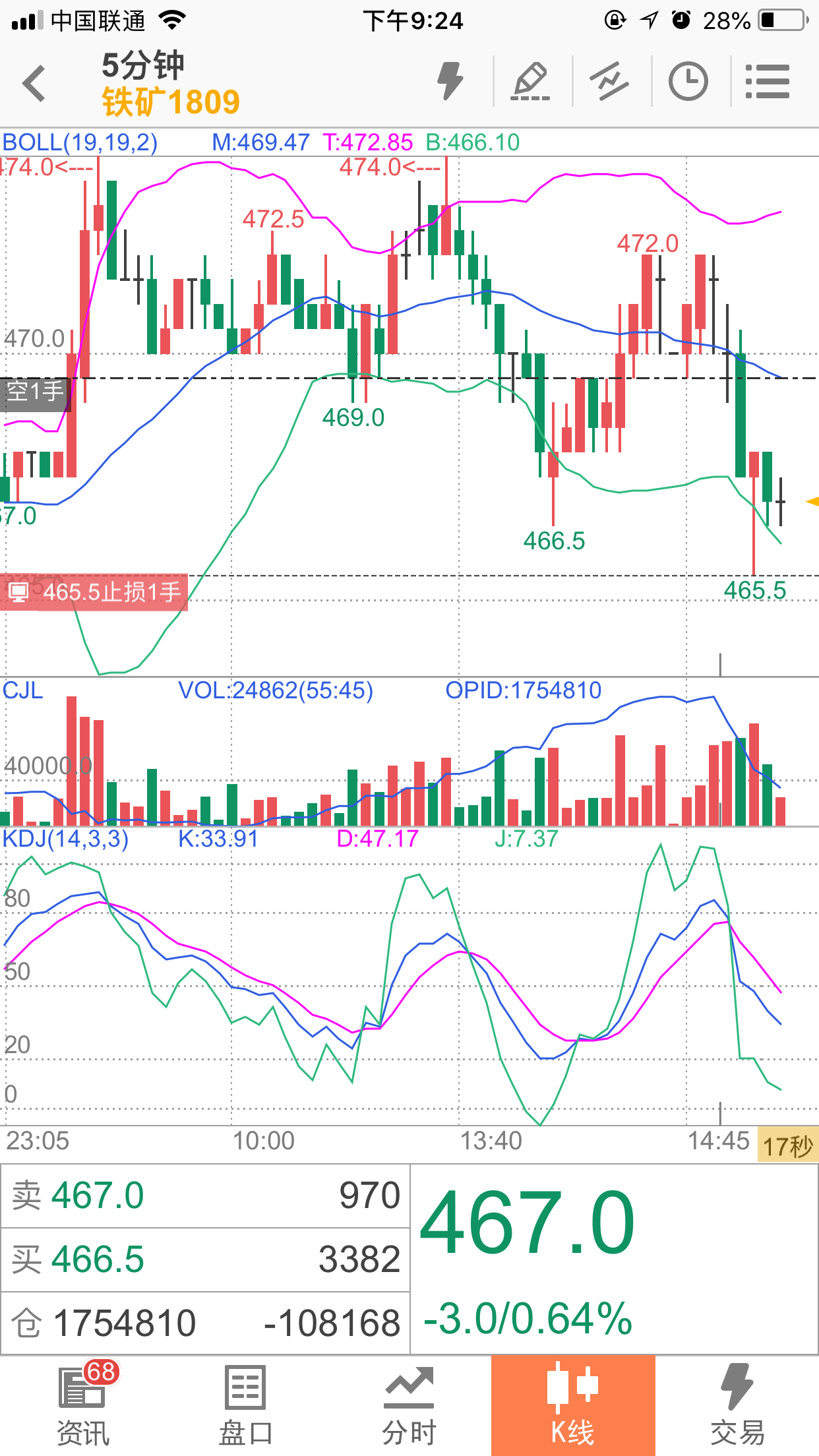Switch to the 资讯 tab
Image resolution: width=819 pixels, height=1456 pixels.
coord(82,1405)
